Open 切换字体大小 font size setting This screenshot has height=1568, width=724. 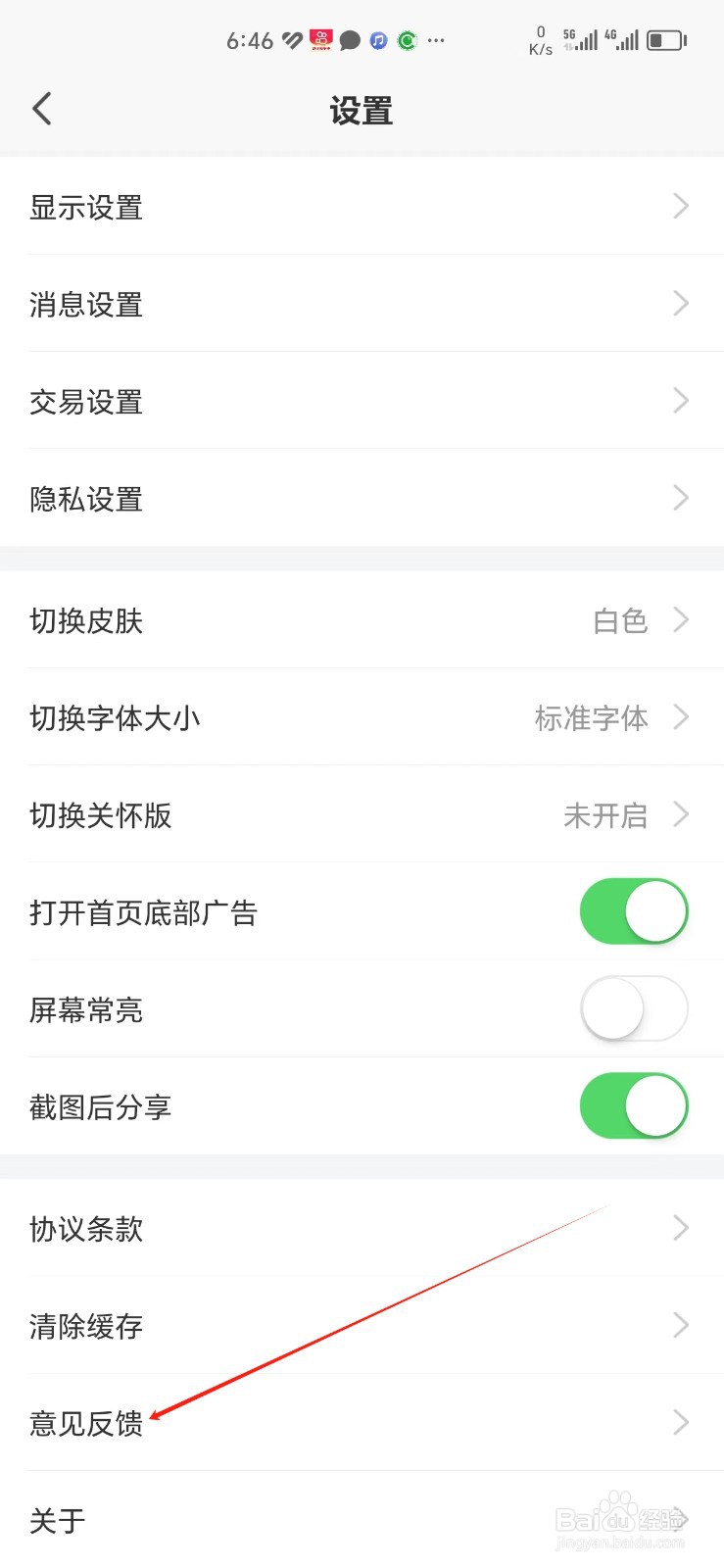[362, 717]
